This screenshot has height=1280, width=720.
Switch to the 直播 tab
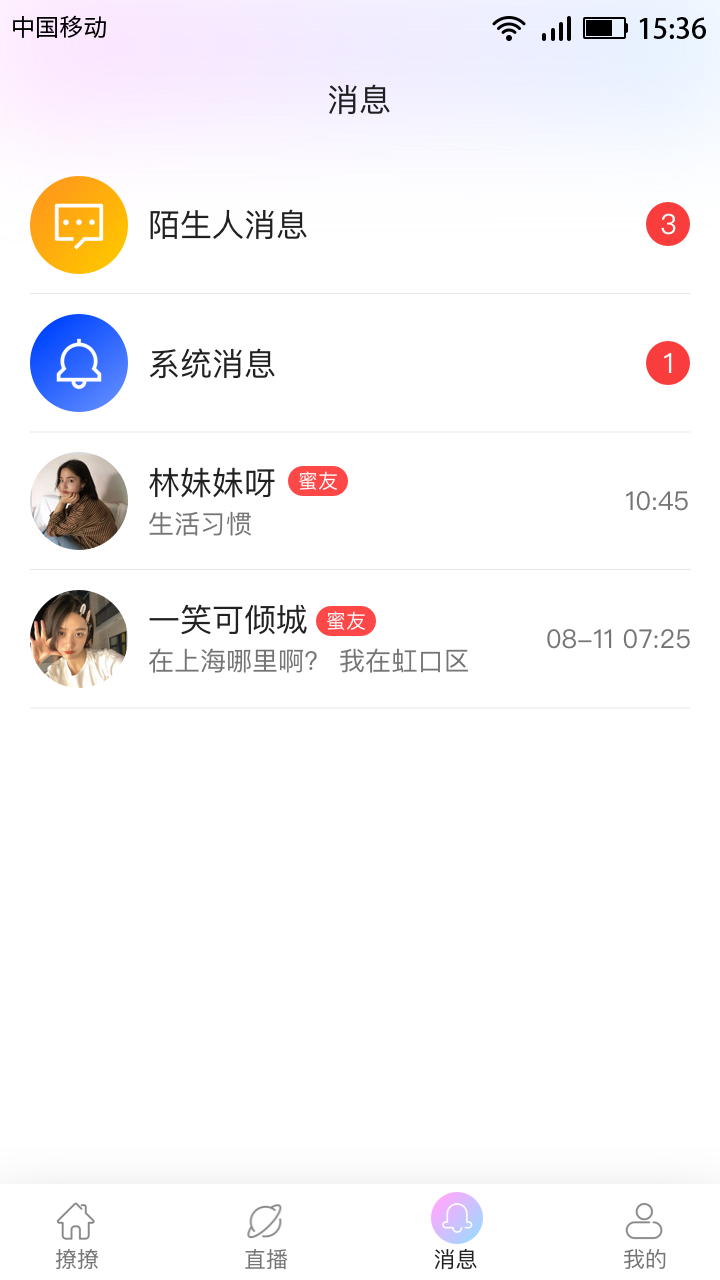coord(264,1232)
